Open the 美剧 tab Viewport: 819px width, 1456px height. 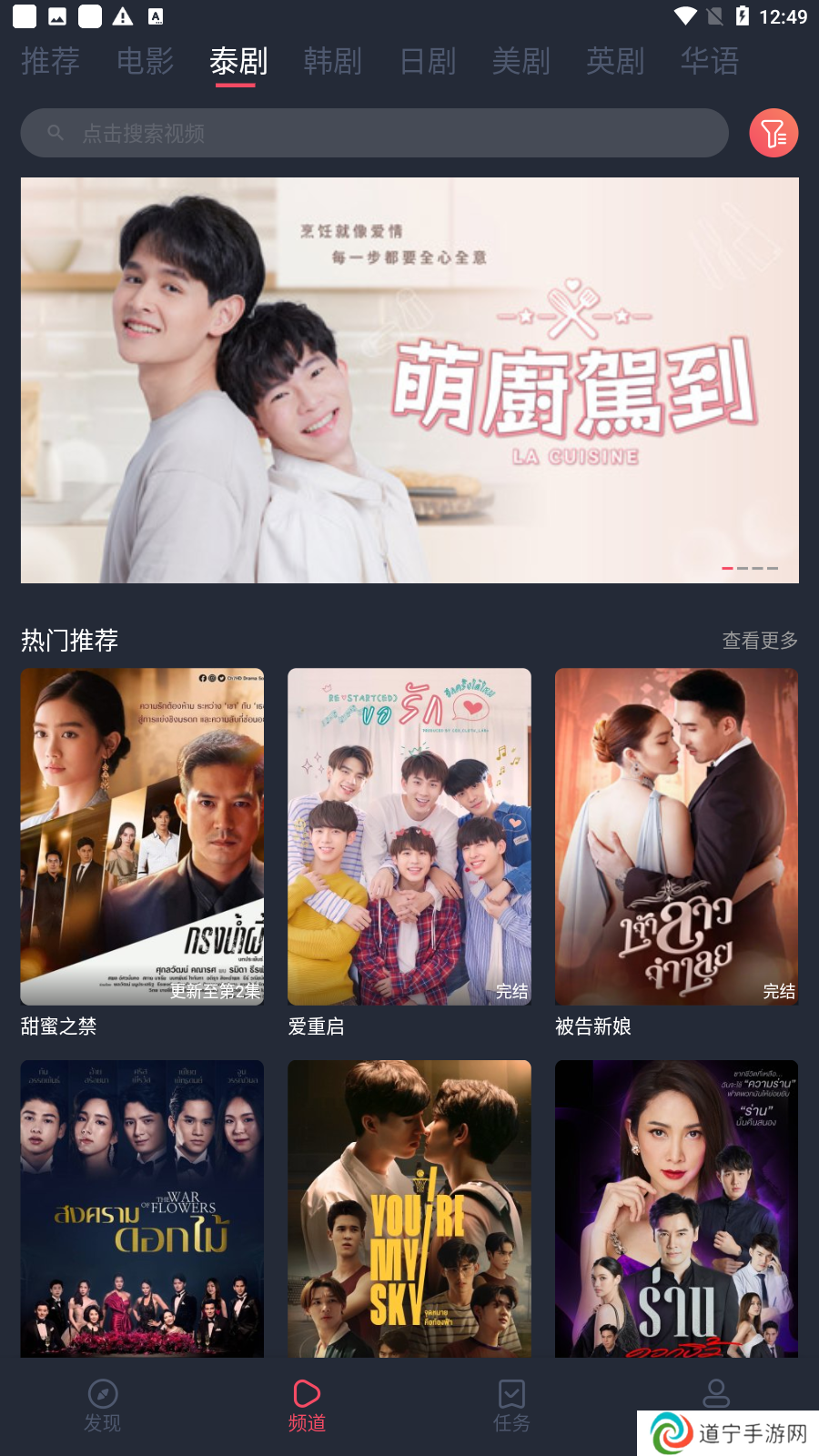521,61
